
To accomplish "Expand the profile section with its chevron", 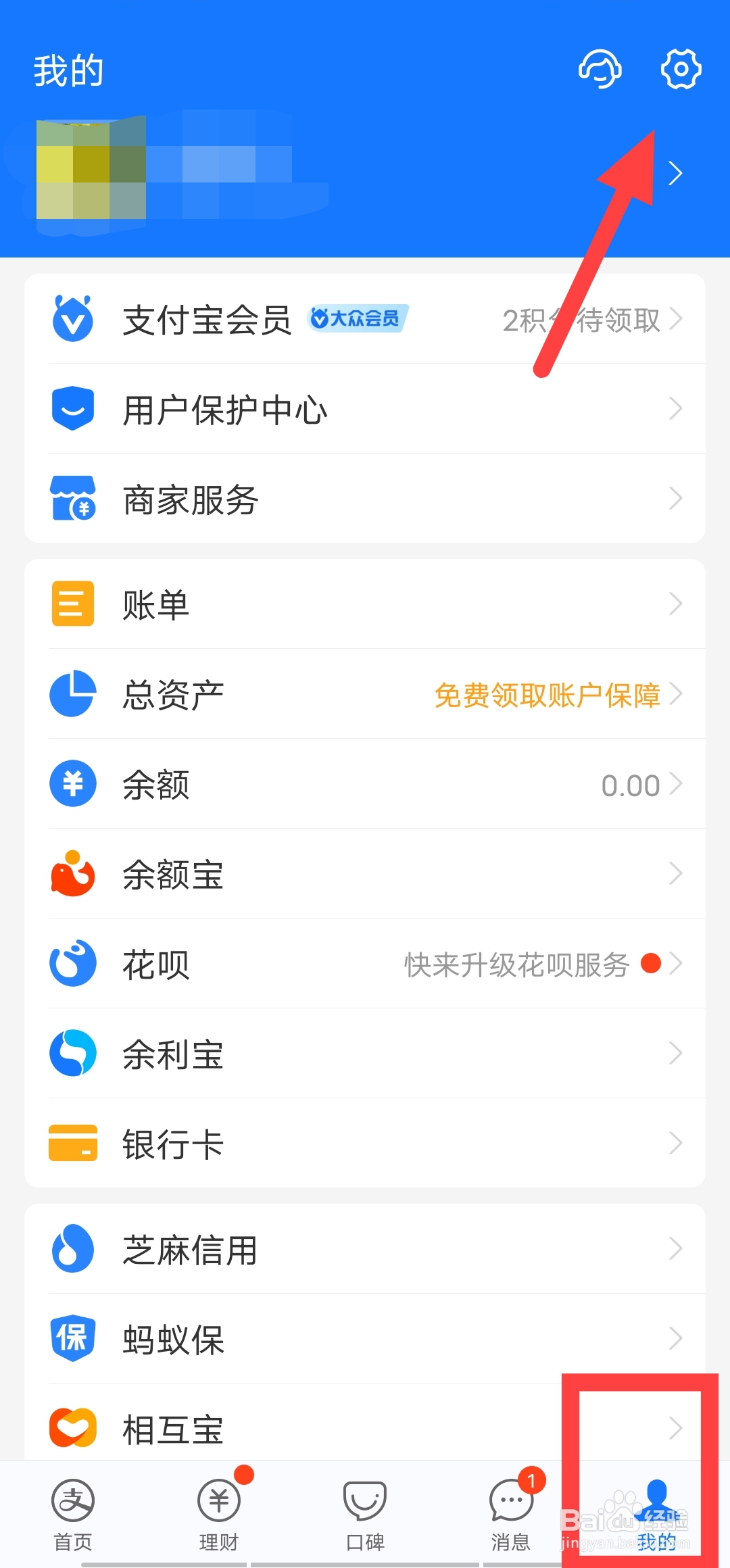I will [677, 173].
